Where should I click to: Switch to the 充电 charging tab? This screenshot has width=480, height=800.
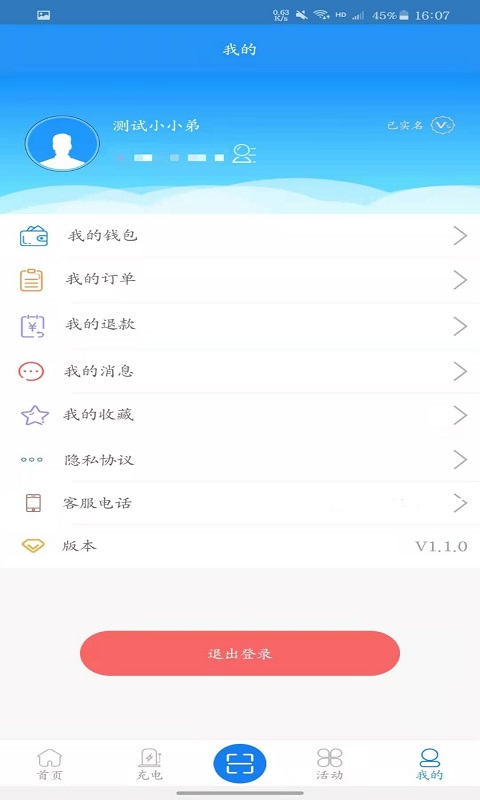tap(149, 764)
